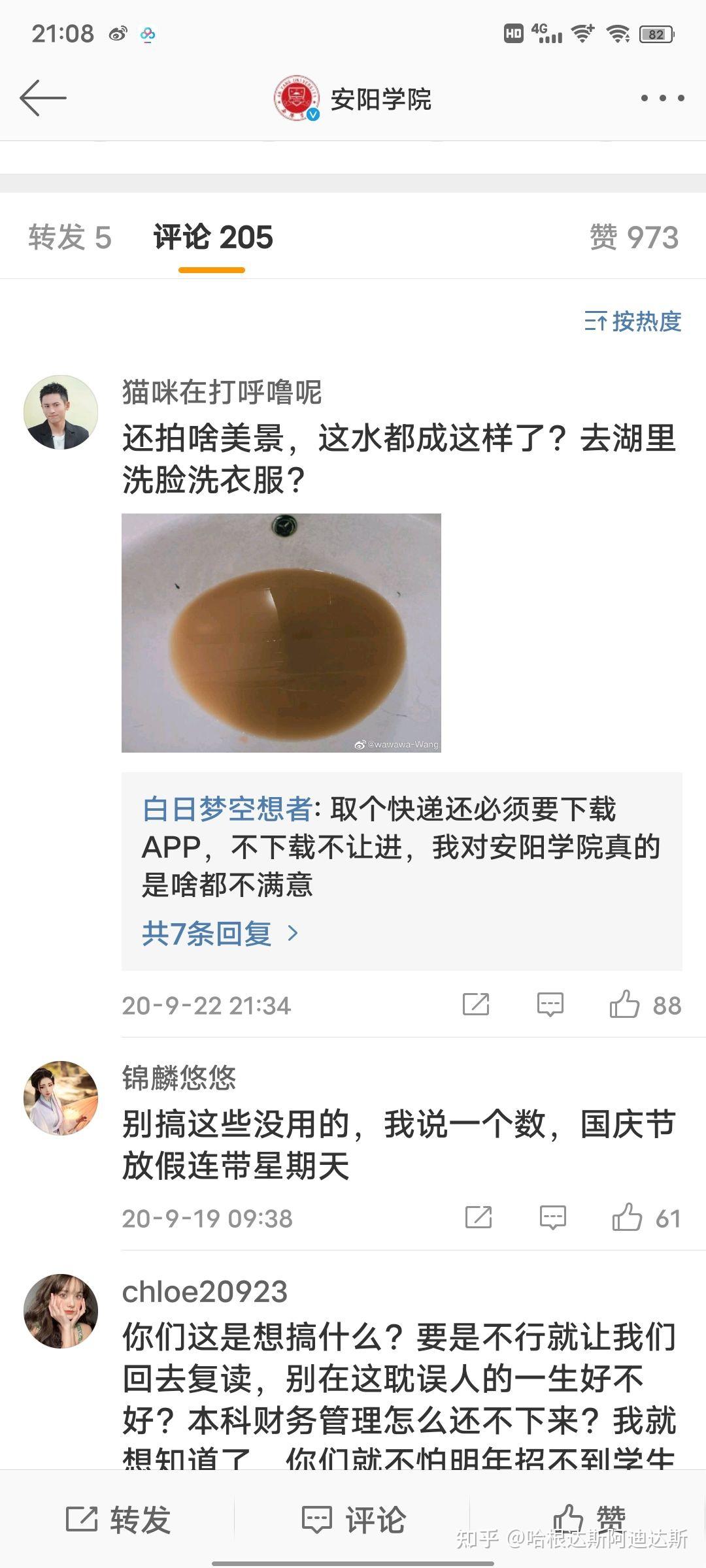
Task: Reply to 锦麟悠悠's comment
Action: pos(552,1217)
